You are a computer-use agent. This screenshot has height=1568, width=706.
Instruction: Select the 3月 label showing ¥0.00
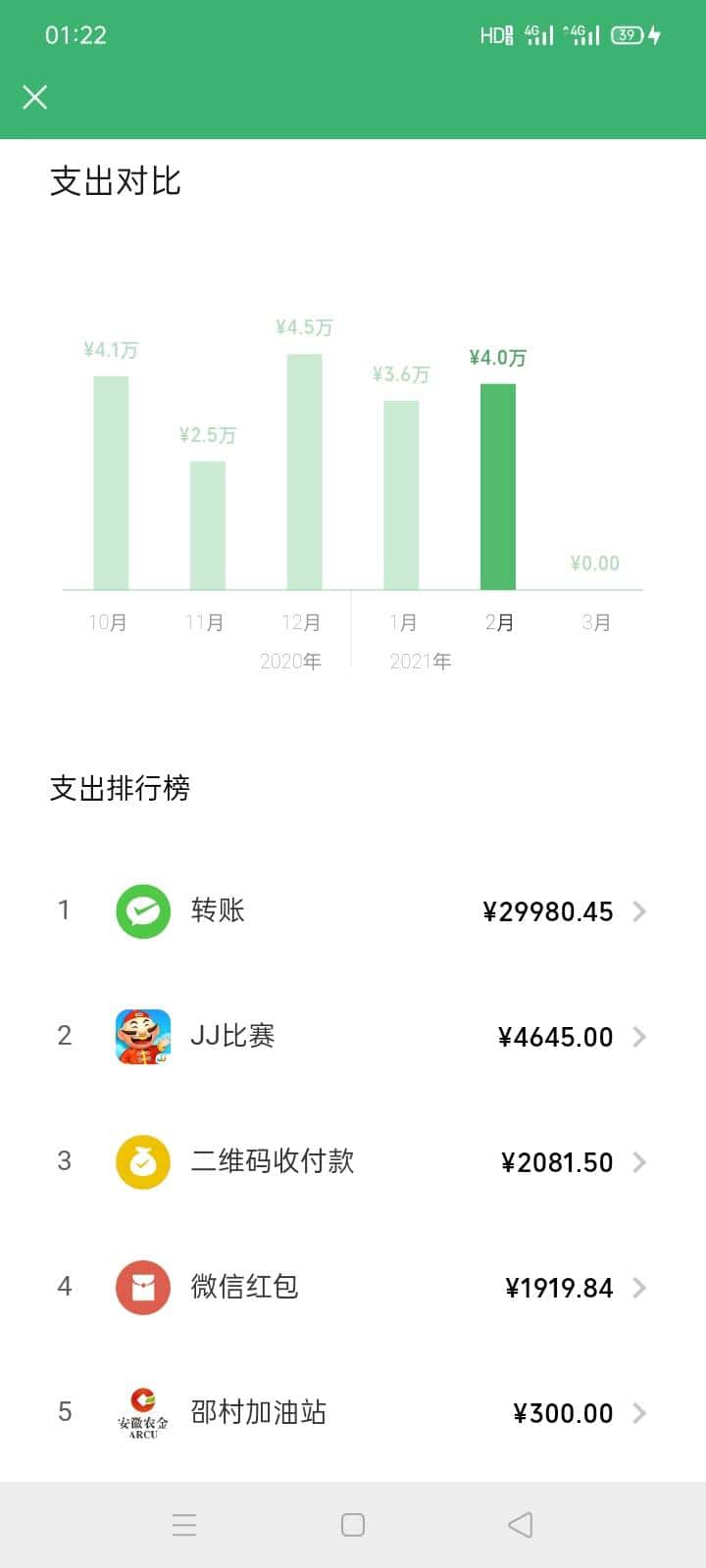click(x=597, y=621)
